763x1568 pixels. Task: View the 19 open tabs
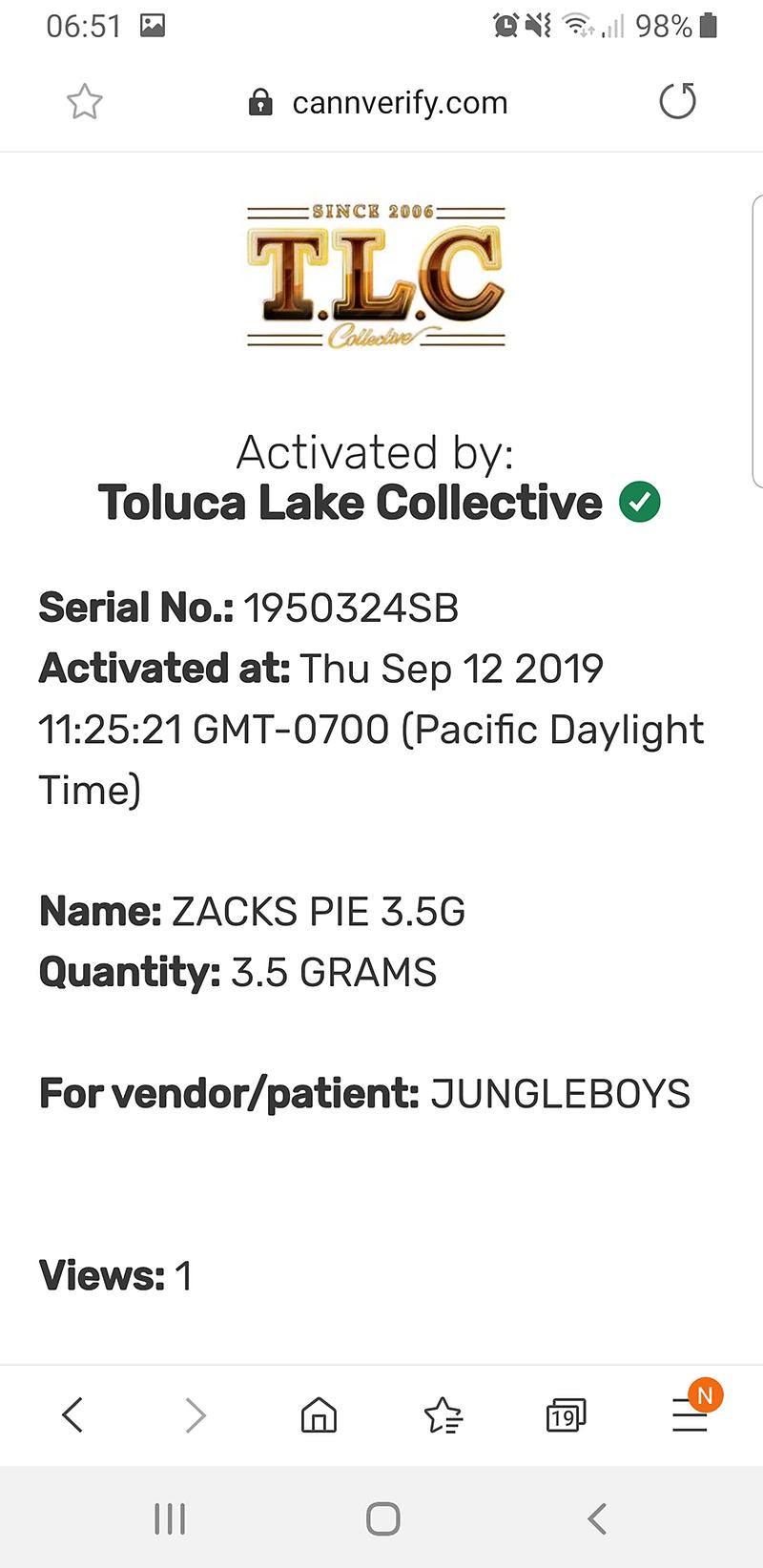pyautogui.click(x=566, y=1415)
